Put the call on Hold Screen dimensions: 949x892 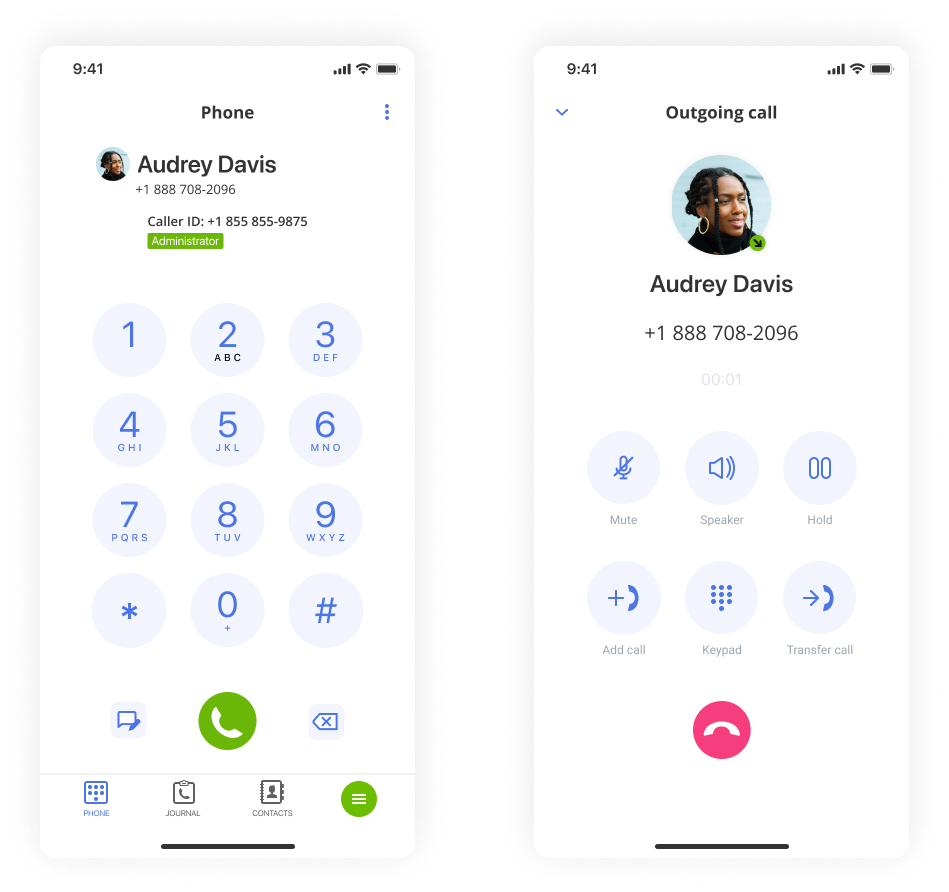[820, 468]
